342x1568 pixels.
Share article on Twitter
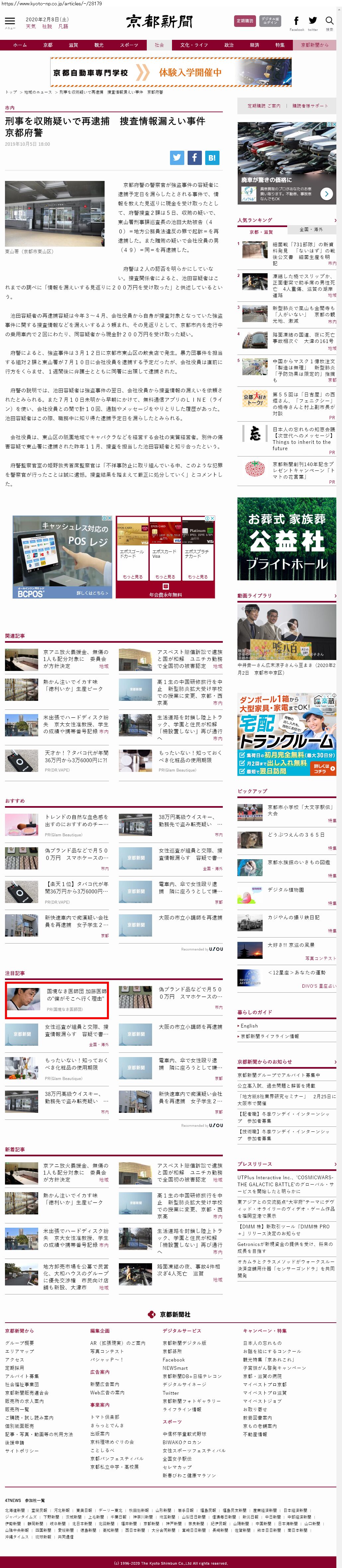coord(176,158)
